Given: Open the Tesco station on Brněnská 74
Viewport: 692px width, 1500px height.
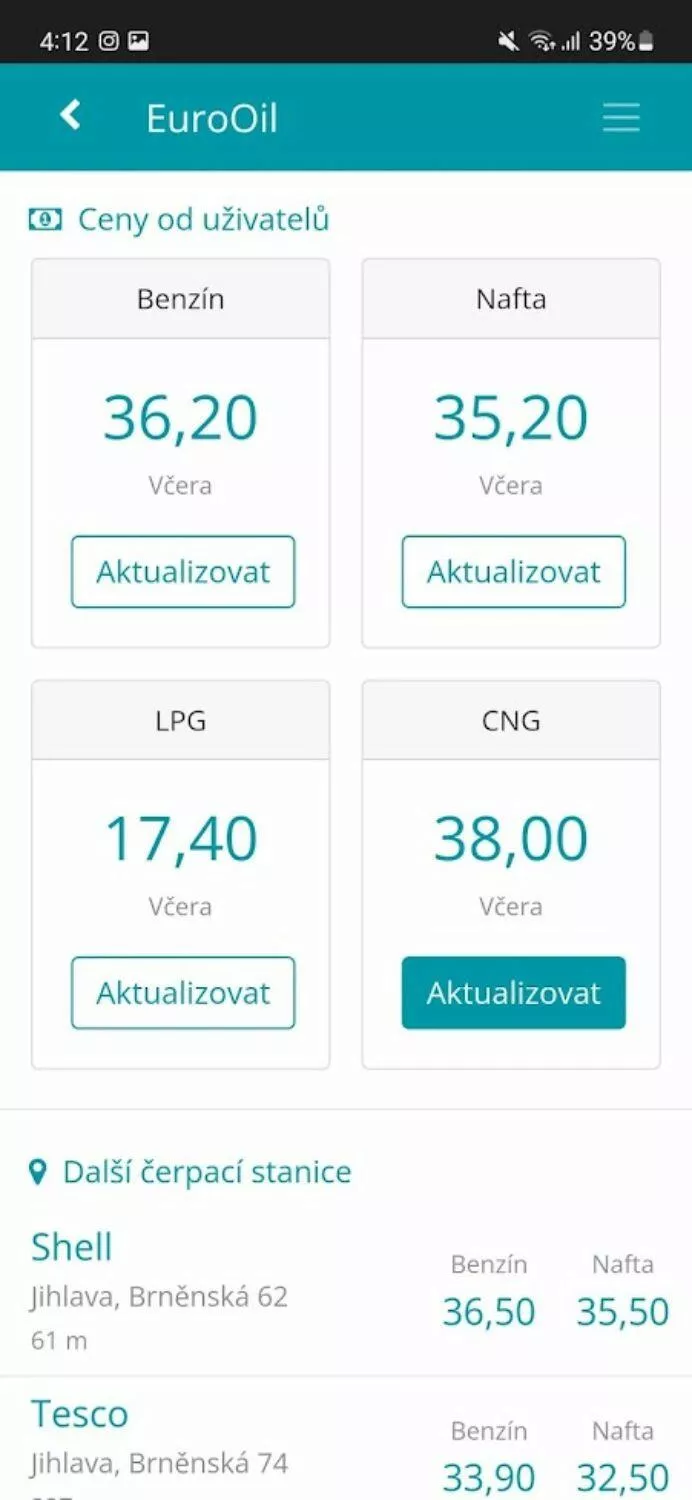Looking at the screenshot, I should 346,1439.
